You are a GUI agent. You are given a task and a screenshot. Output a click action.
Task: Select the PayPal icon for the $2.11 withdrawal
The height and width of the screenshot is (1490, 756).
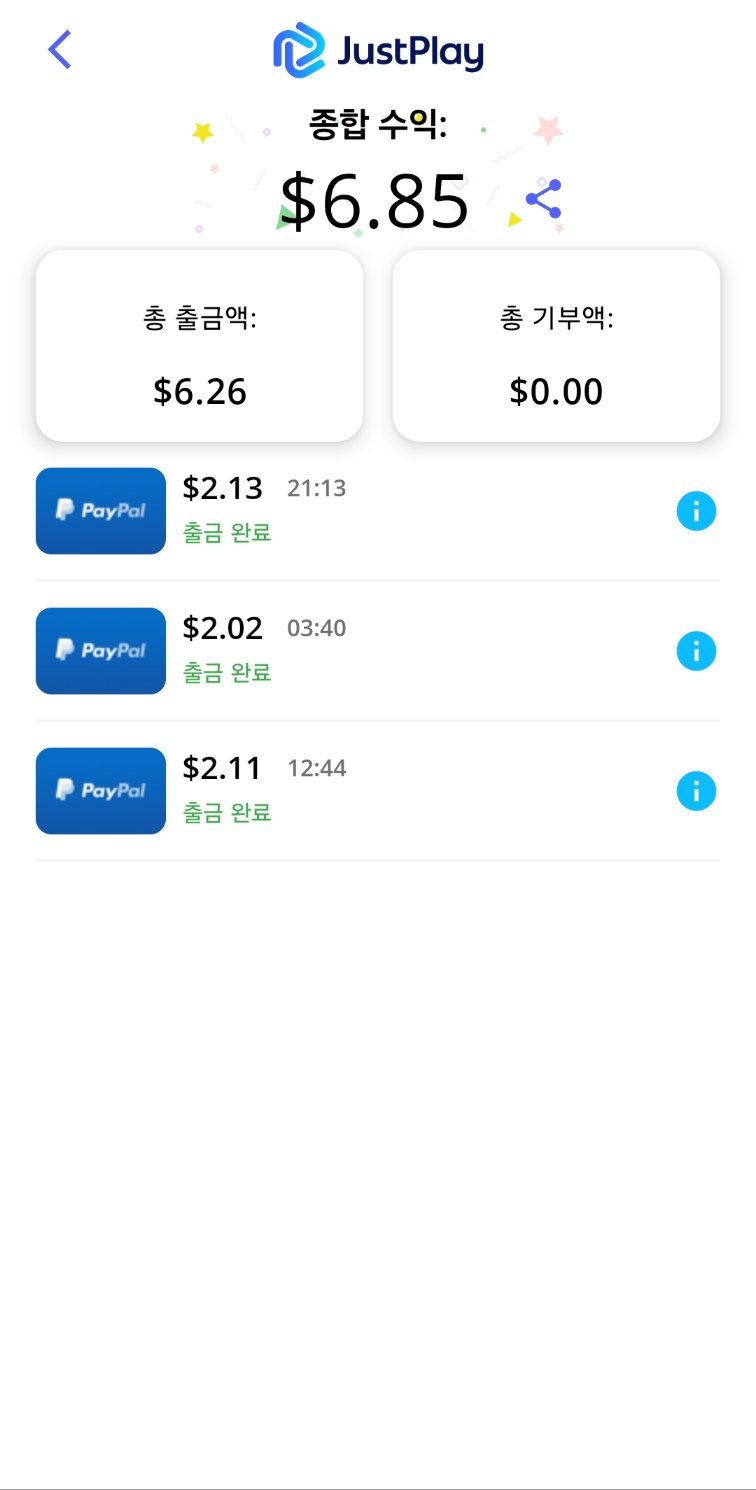pyautogui.click(x=100, y=791)
